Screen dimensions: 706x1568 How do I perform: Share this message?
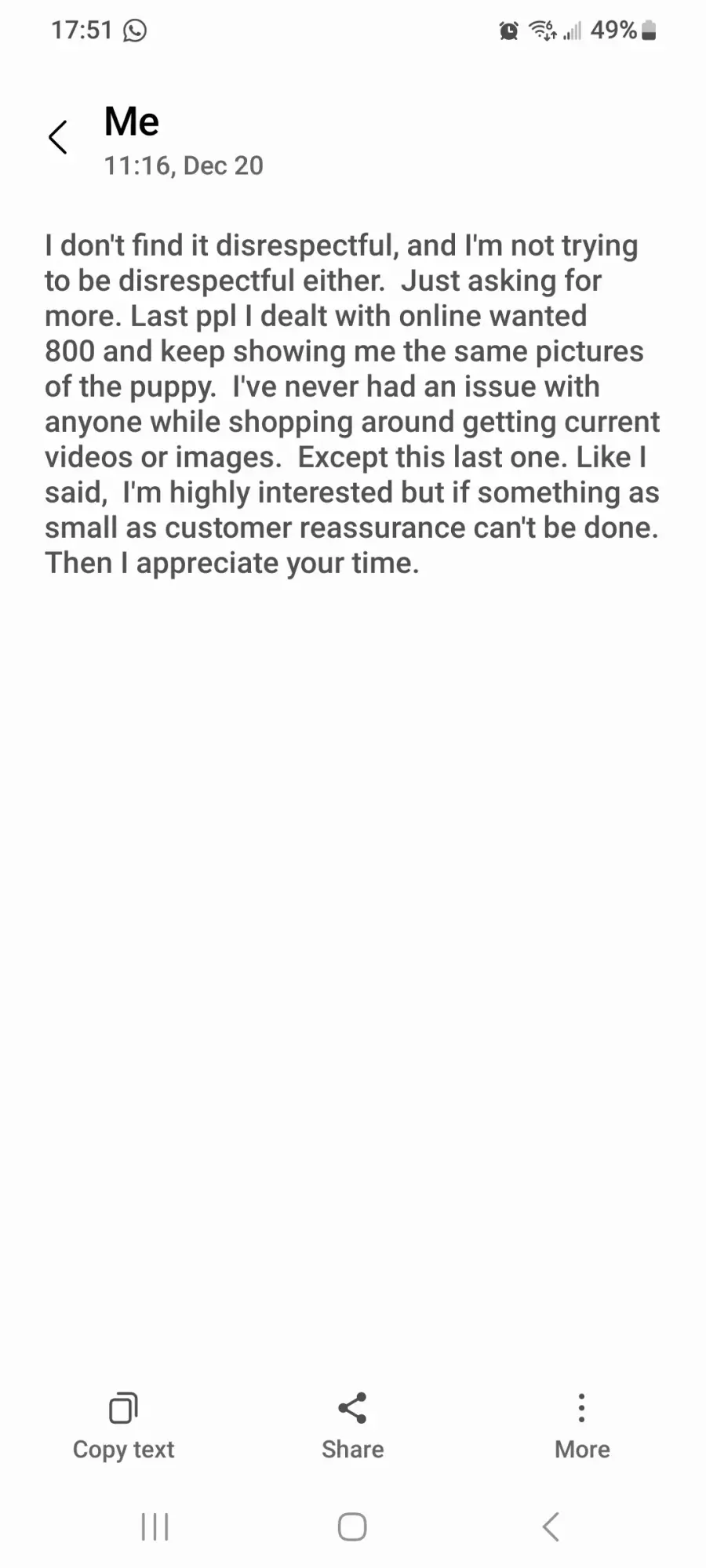pos(352,1427)
